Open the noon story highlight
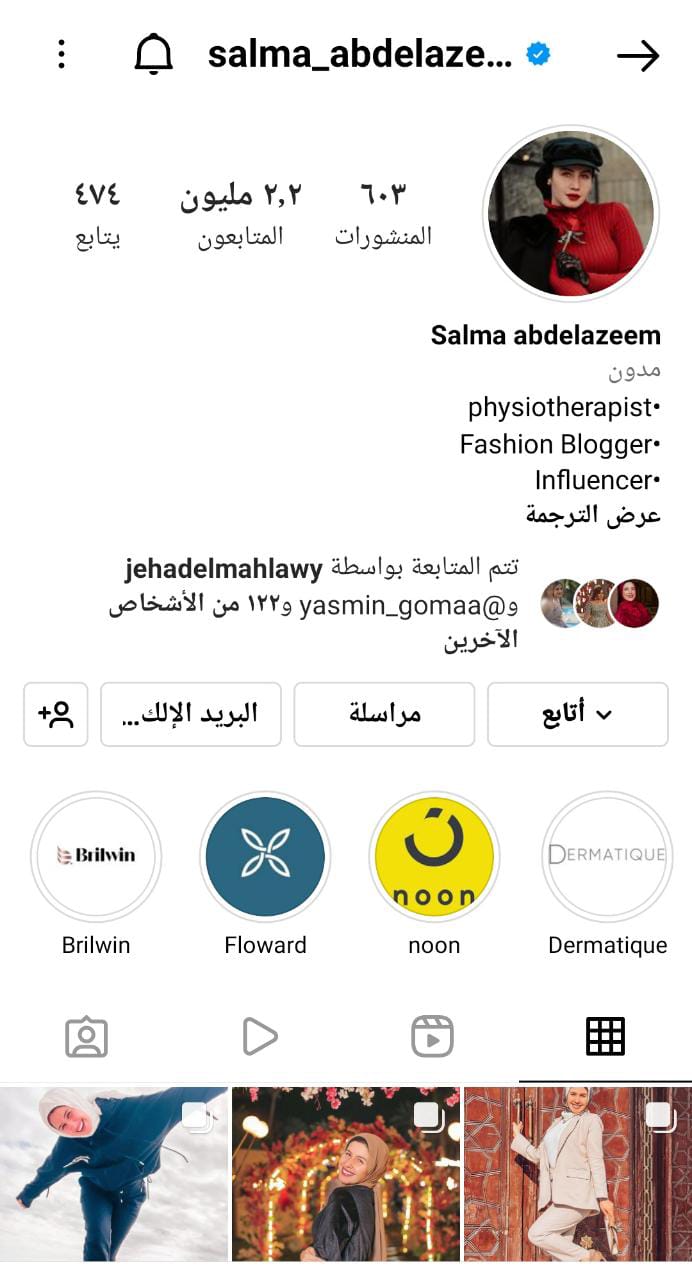The height and width of the screenshot is (1280, 692). pyautogui.click(x=434, y=856)
